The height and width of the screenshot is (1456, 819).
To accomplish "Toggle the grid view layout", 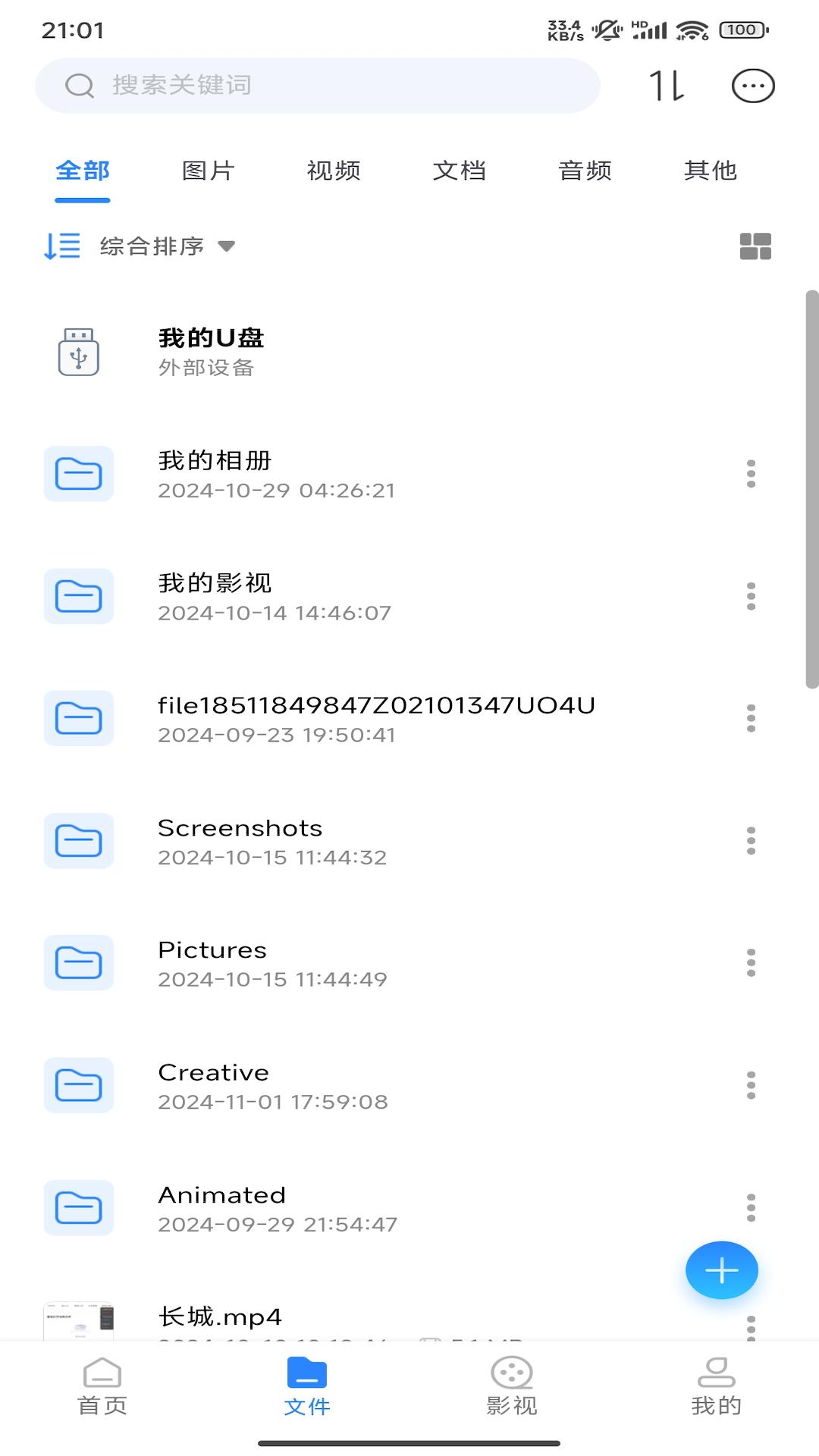I will tap(755, 246).
